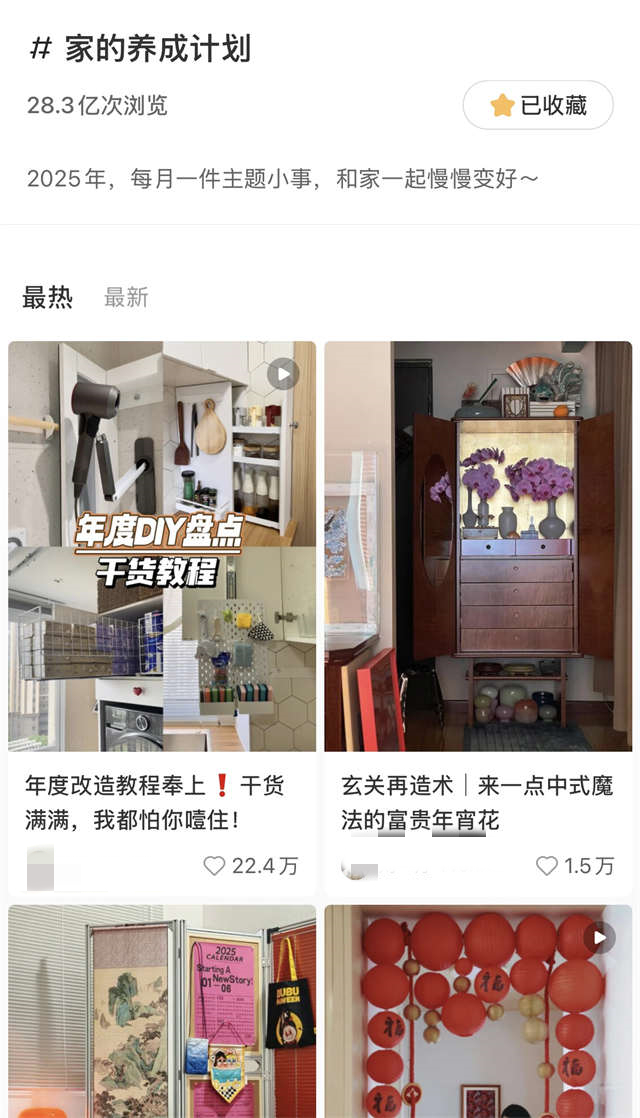Open the 年度改造教程奉上 post
Viewport: 640px width, 1118px height.
tap(162, 546)
